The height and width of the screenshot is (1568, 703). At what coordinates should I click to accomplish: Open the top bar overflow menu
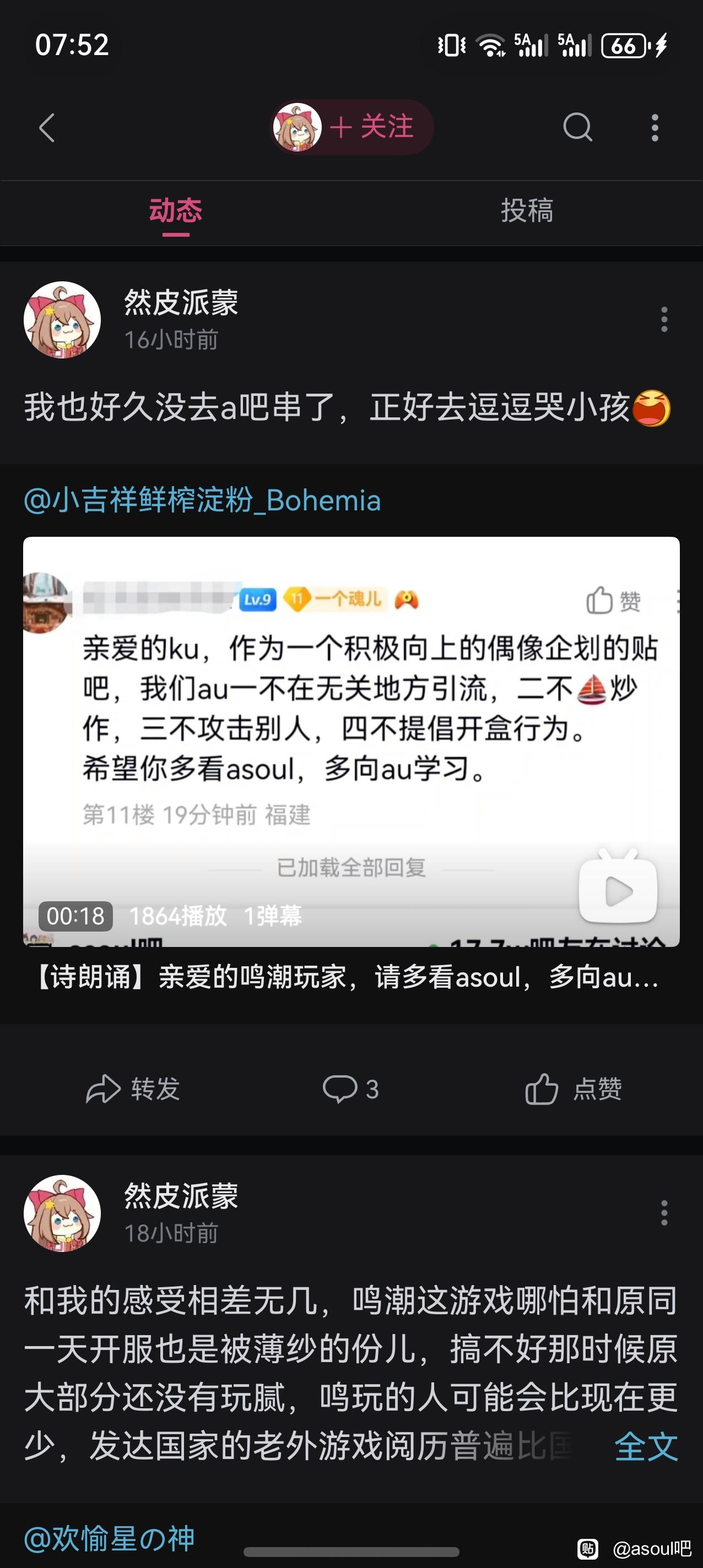tap(655, 128)
